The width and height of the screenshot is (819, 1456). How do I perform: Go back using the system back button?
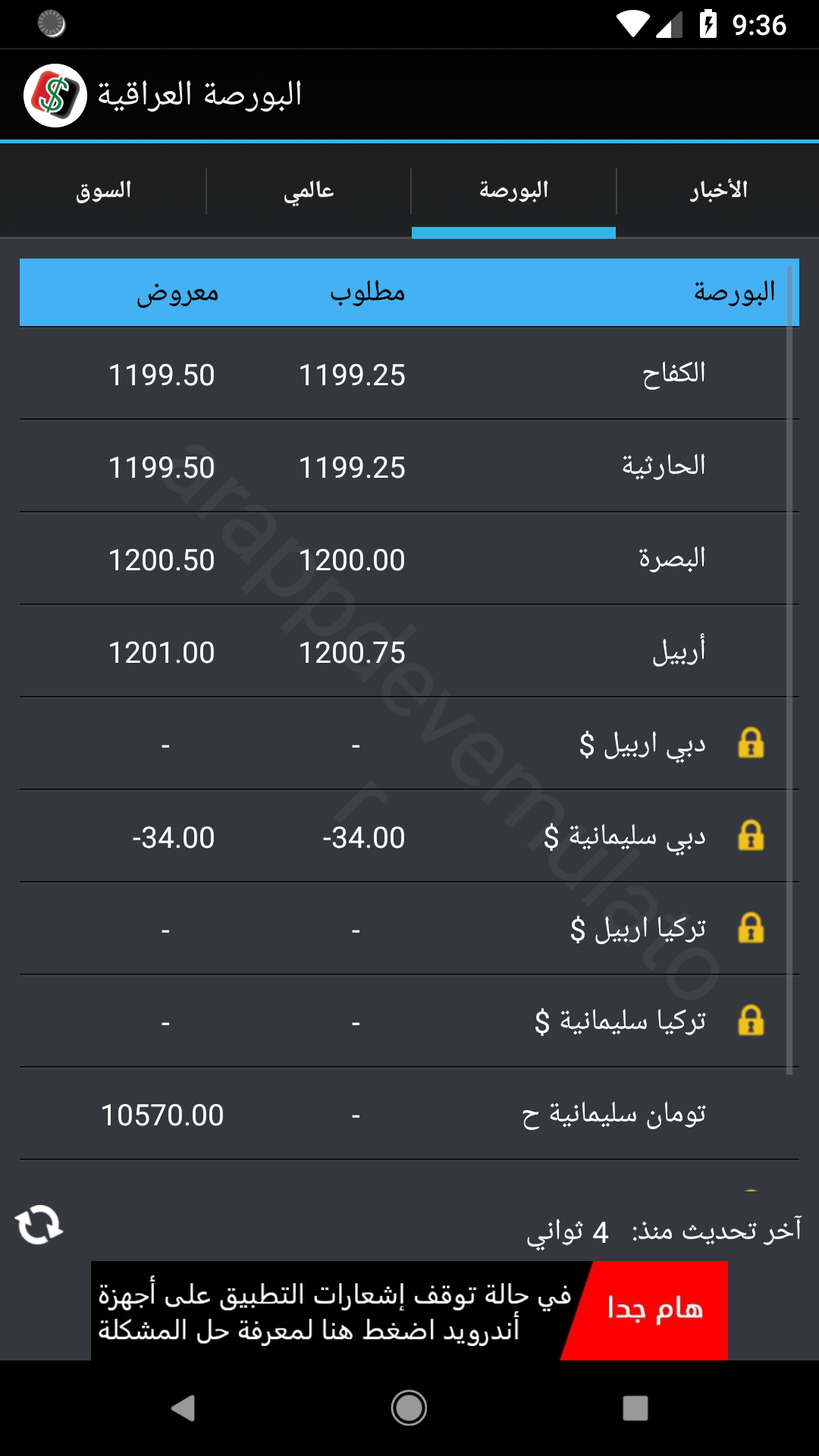(183, 1408)
